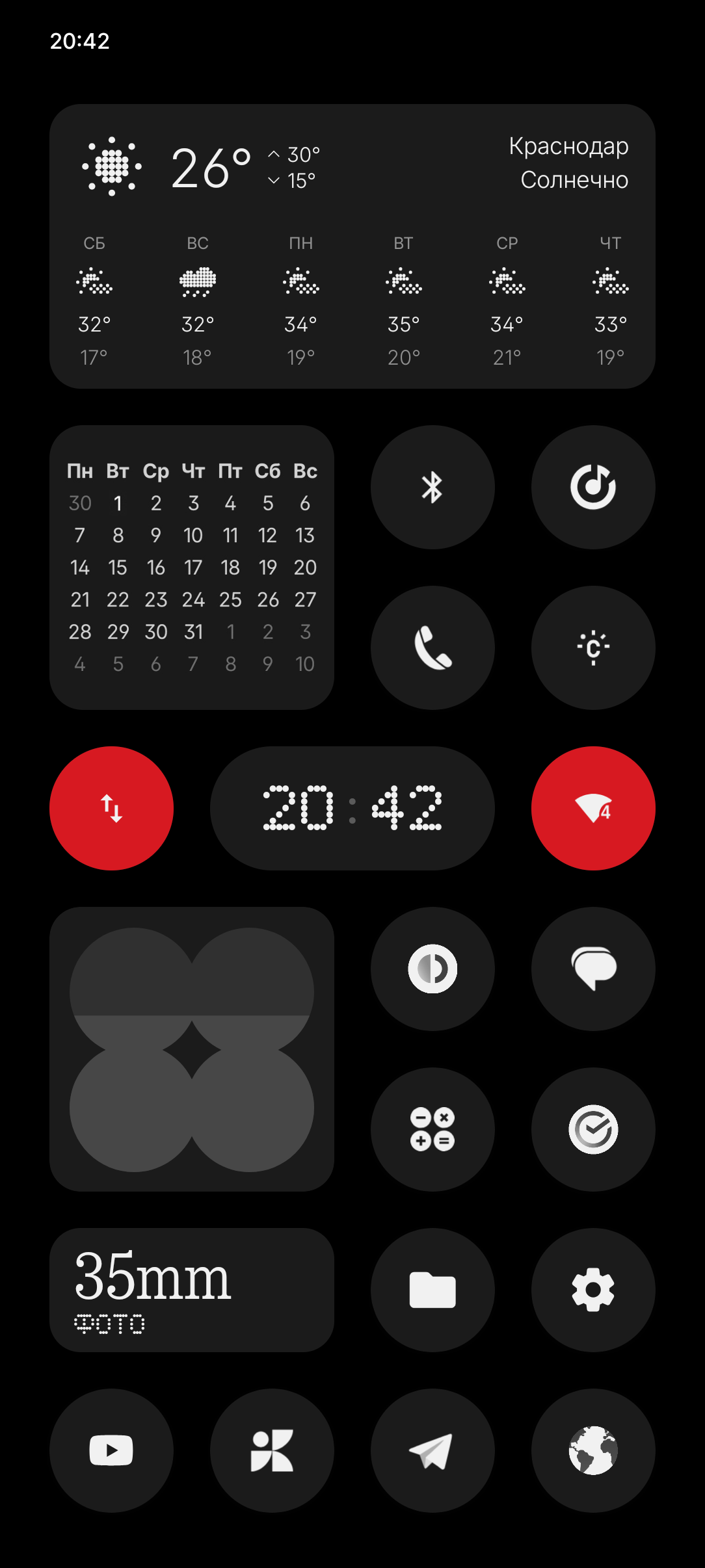Image resolution: width=705 pixels, height=1568 pixels.
Task: Launch YouTube
Action: coord(112,1450)
